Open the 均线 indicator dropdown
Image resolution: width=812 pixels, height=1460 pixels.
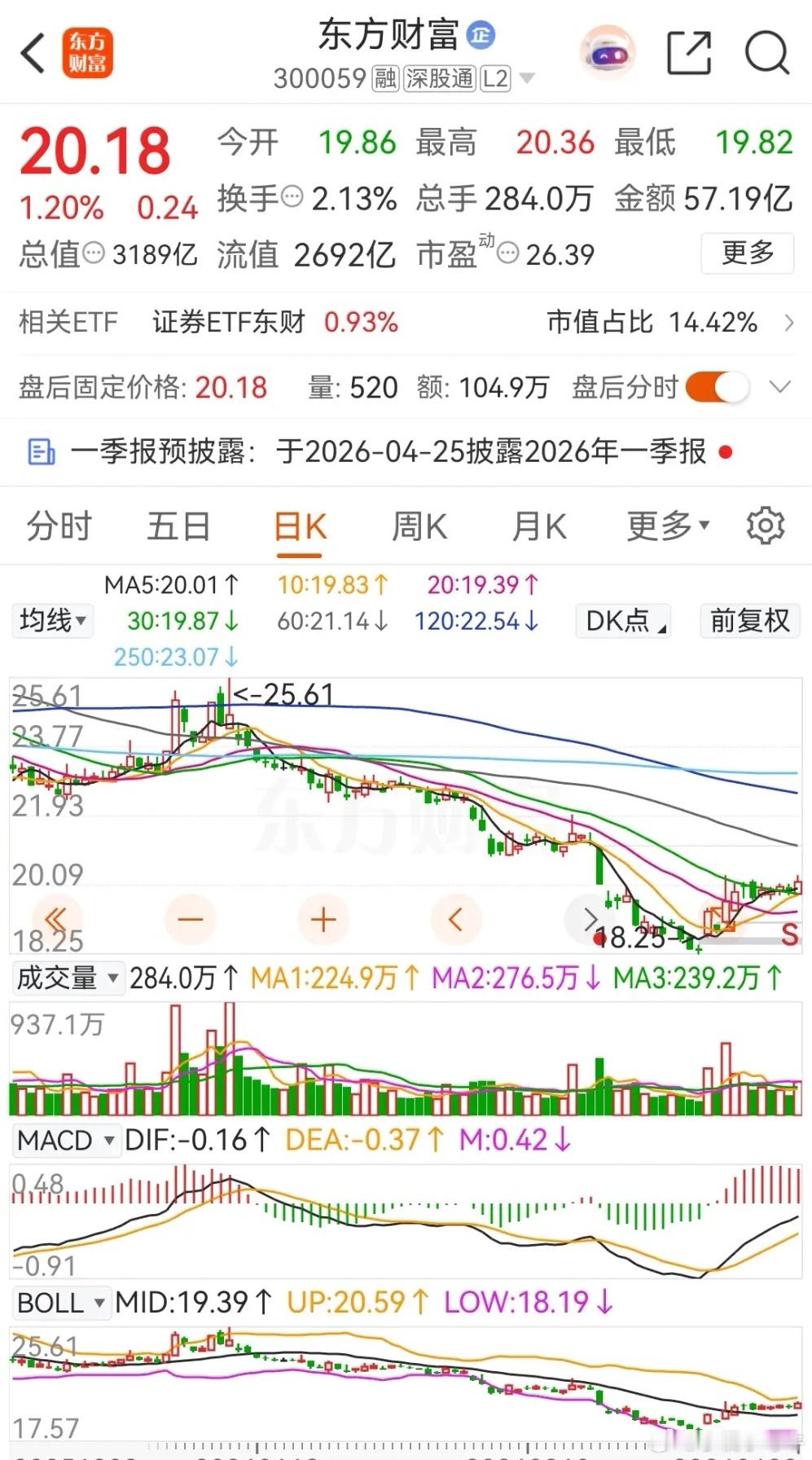click(53, 621)
